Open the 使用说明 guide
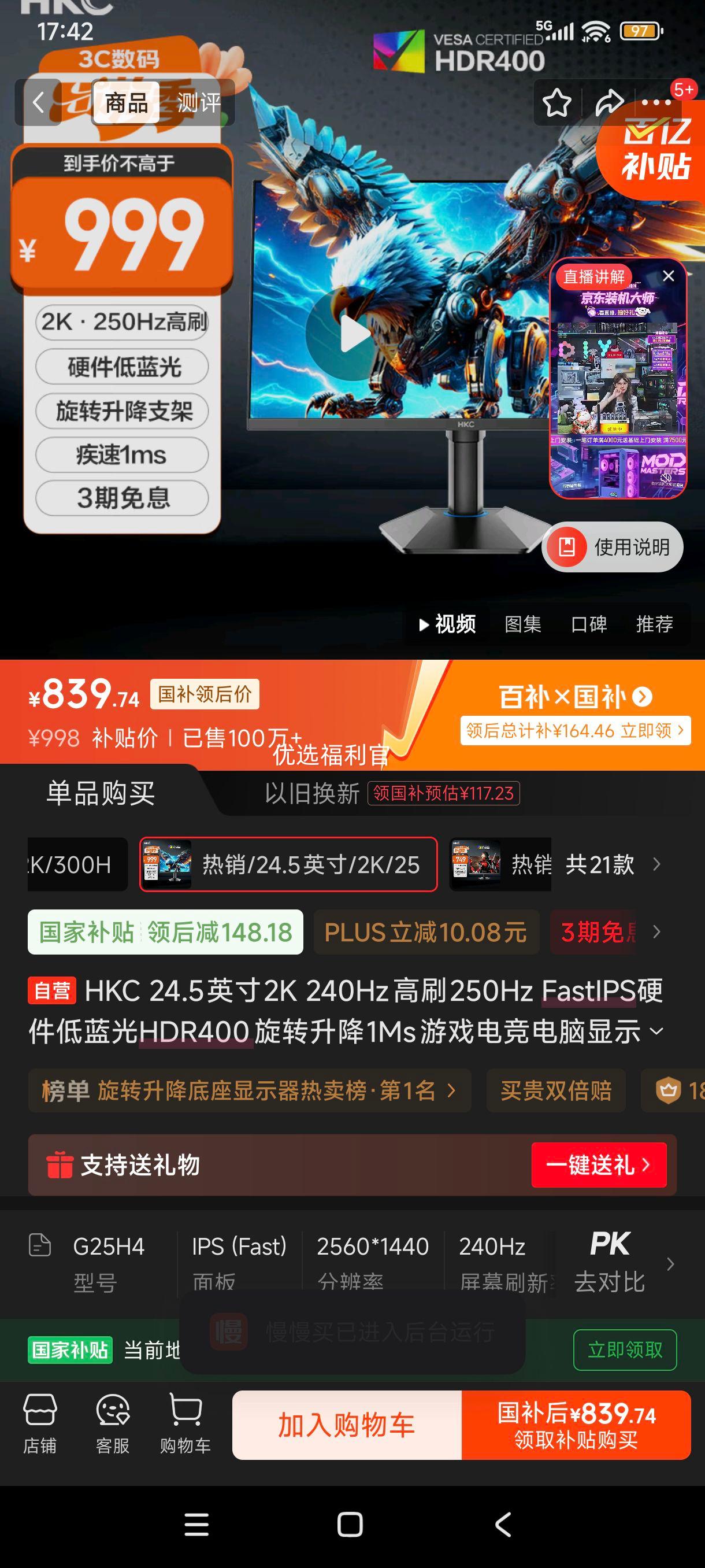The height and width of the screenshot is (1568, 705). point(613,547)
